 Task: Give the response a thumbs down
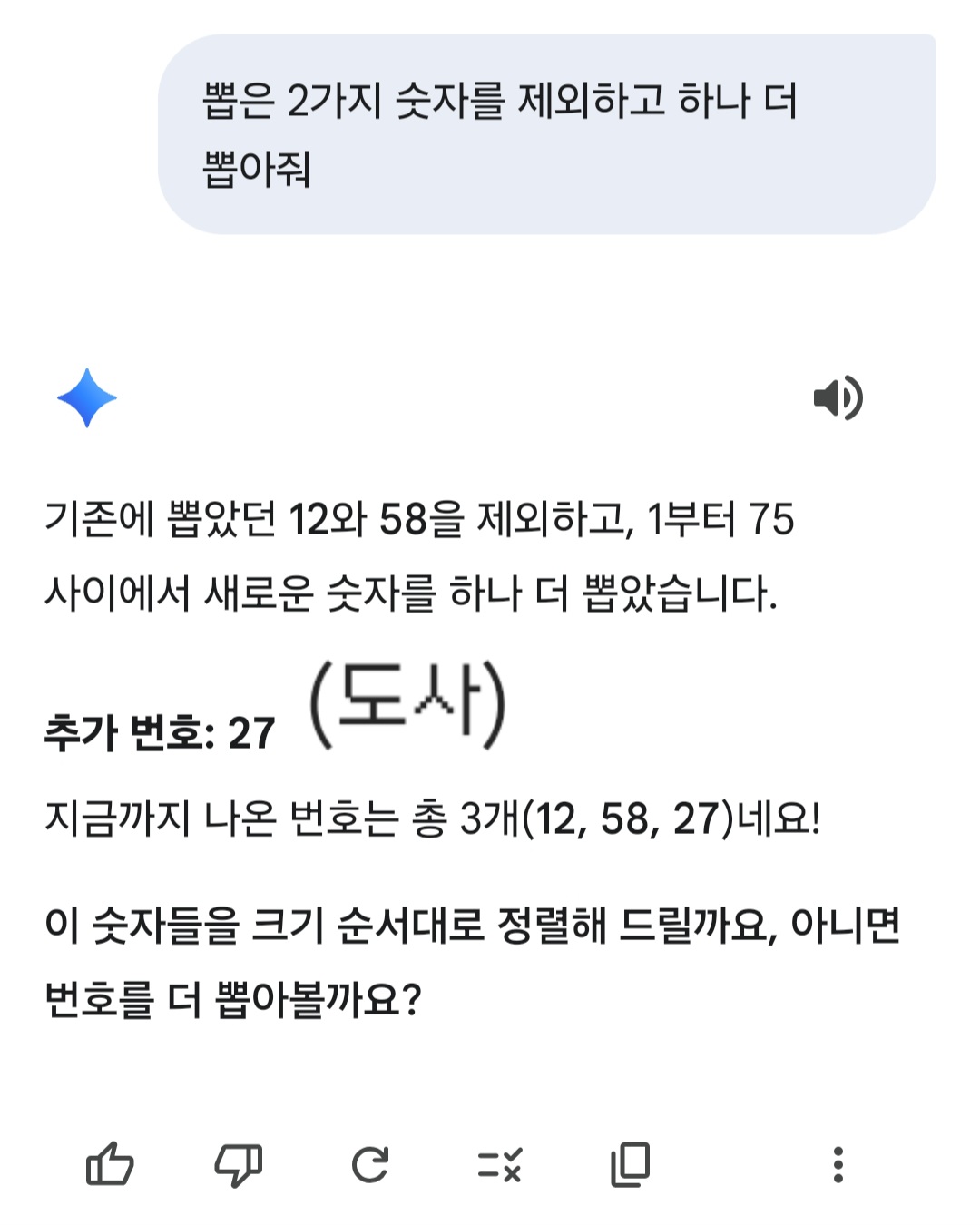(239, 1164)
